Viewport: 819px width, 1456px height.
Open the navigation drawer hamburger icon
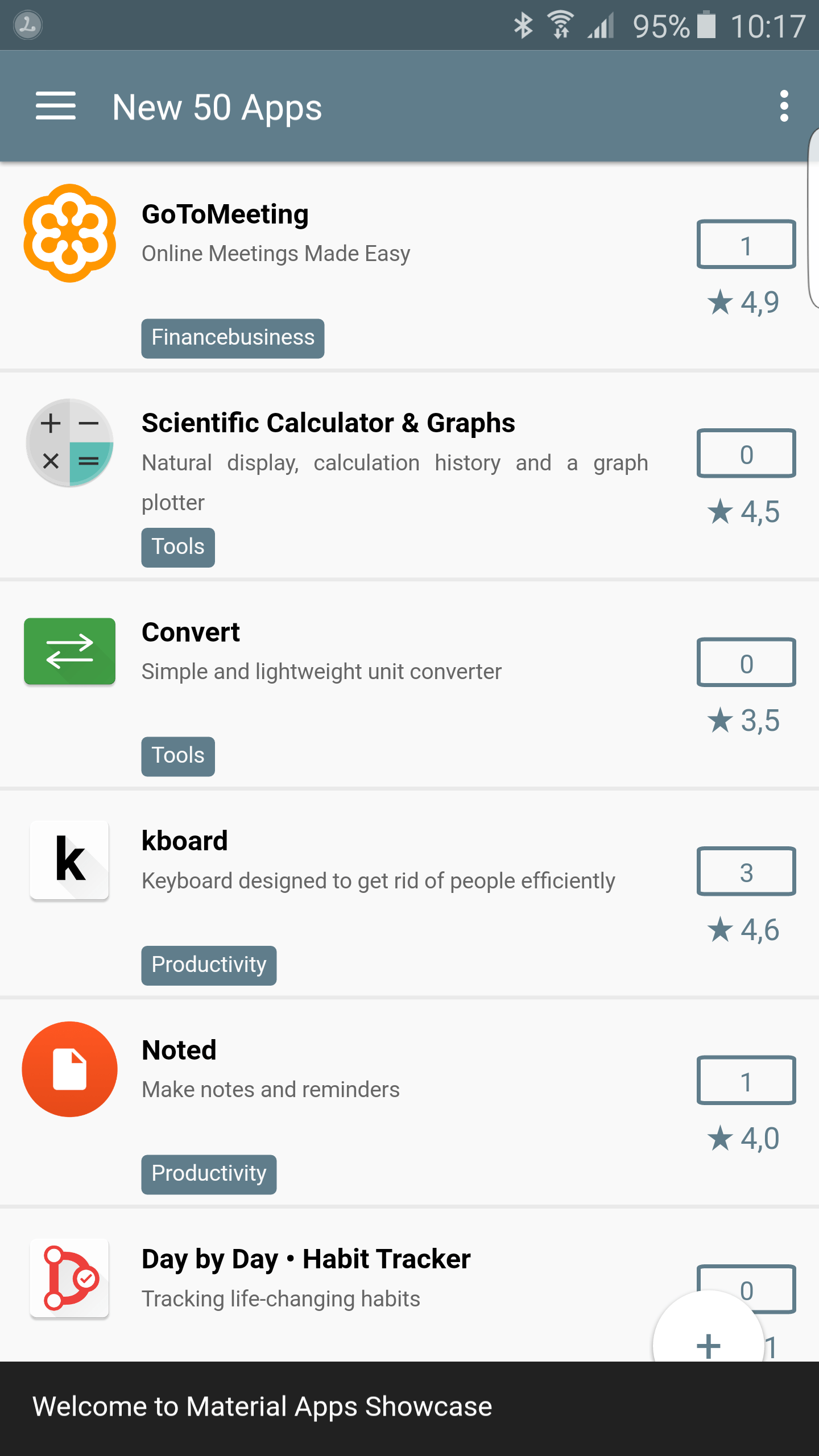(x=56, y=106)
